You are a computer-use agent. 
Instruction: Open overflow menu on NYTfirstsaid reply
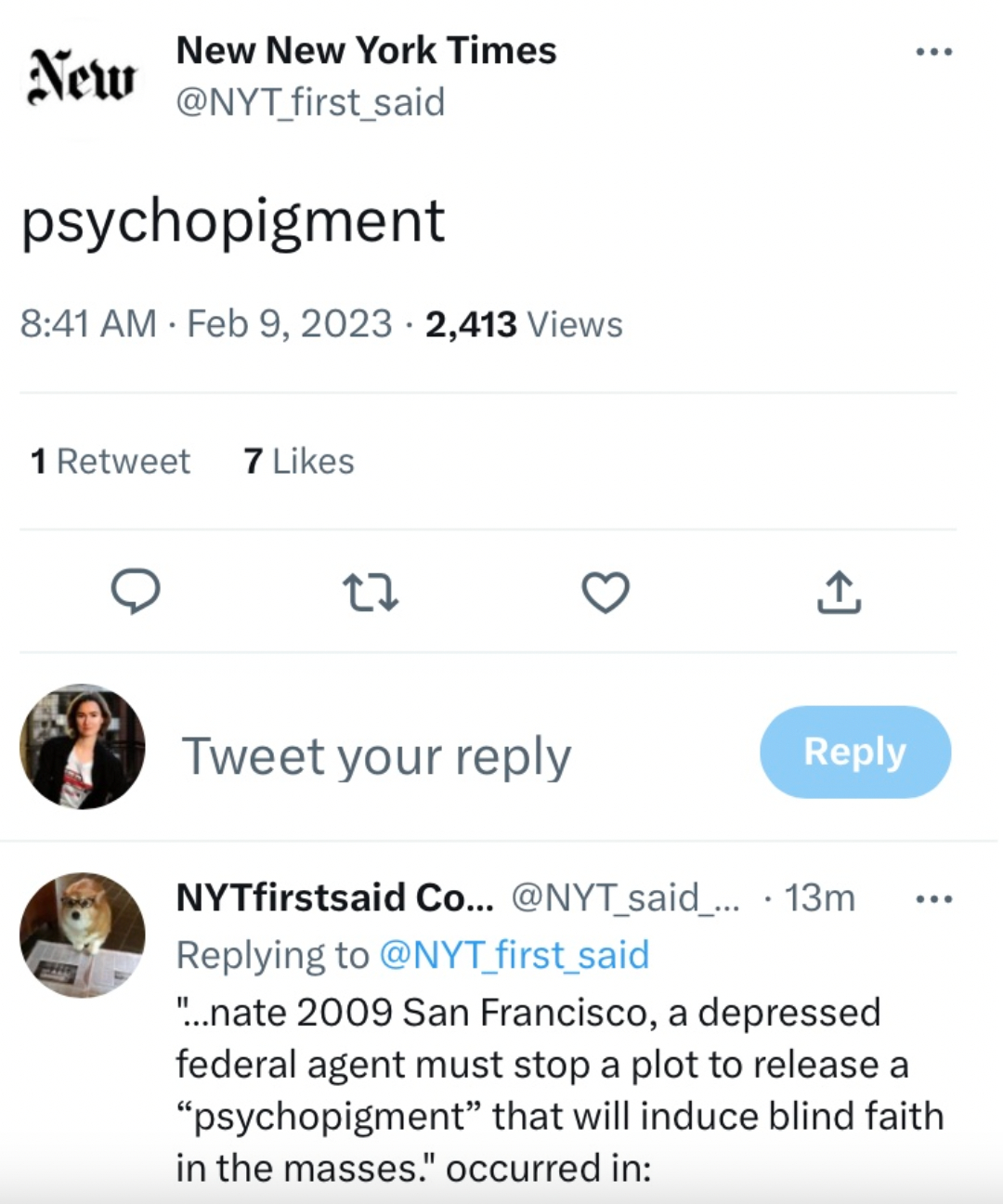[933, 898]
